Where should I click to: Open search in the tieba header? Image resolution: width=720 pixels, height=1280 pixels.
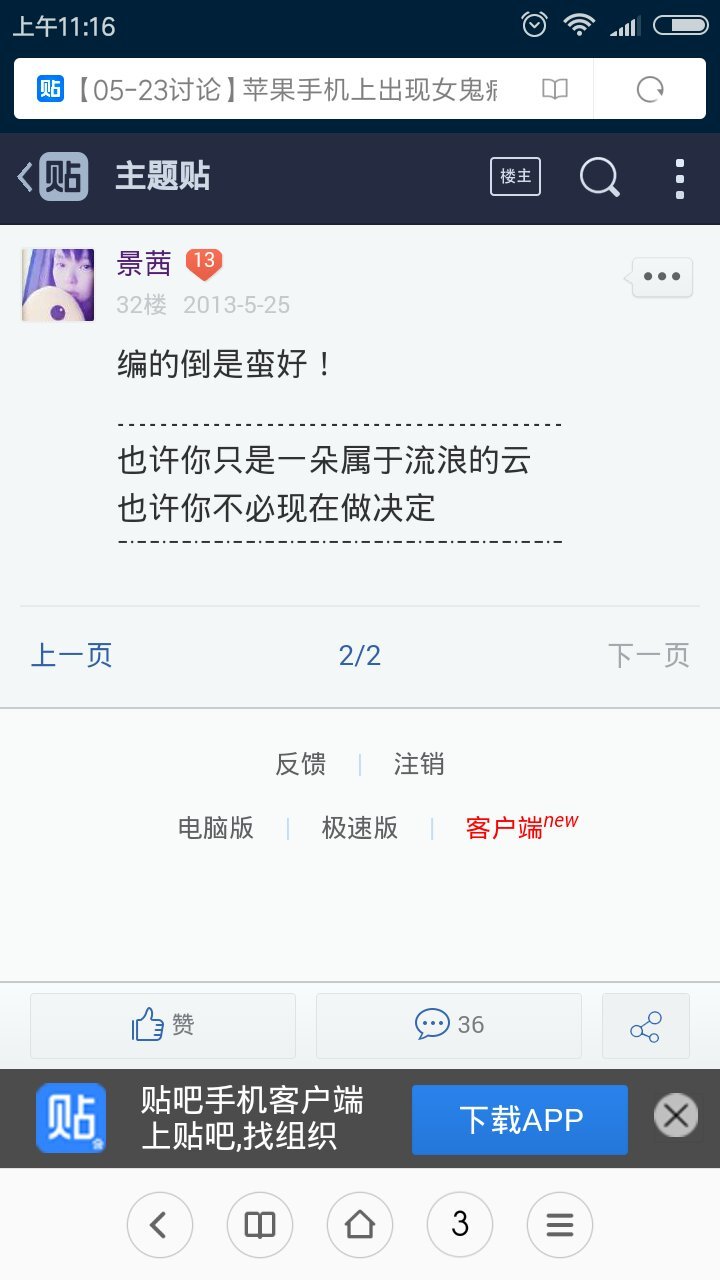(x=599, y=178)
